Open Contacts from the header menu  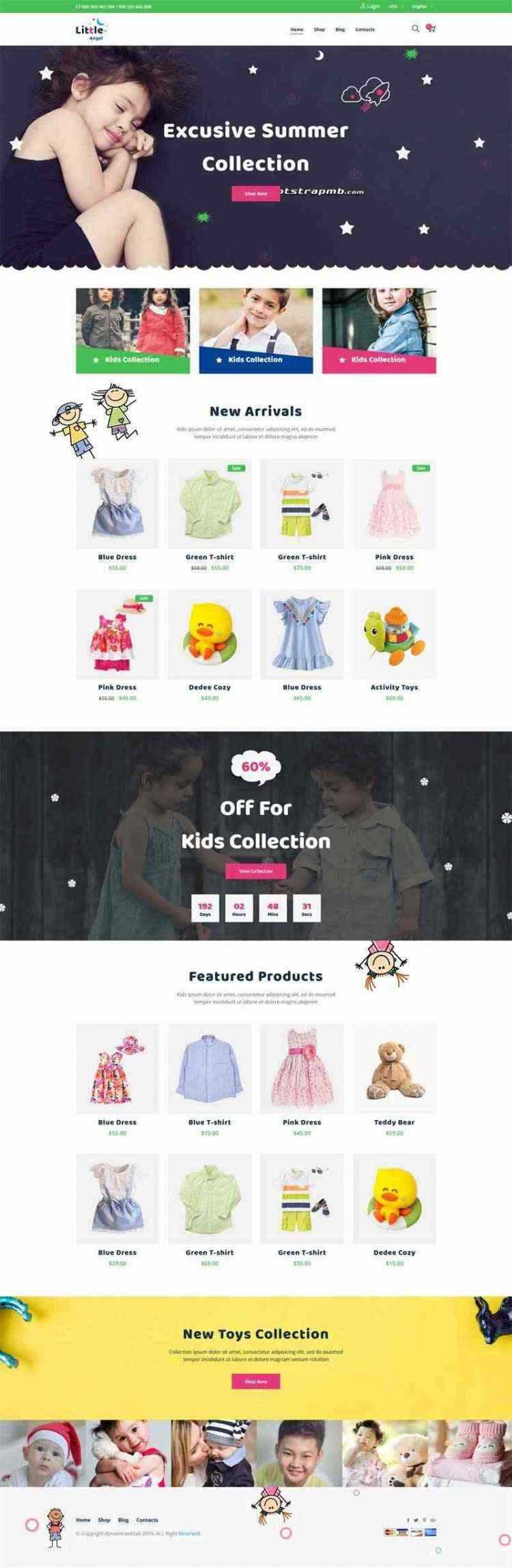pyautogui.click(x=365, y=29)
